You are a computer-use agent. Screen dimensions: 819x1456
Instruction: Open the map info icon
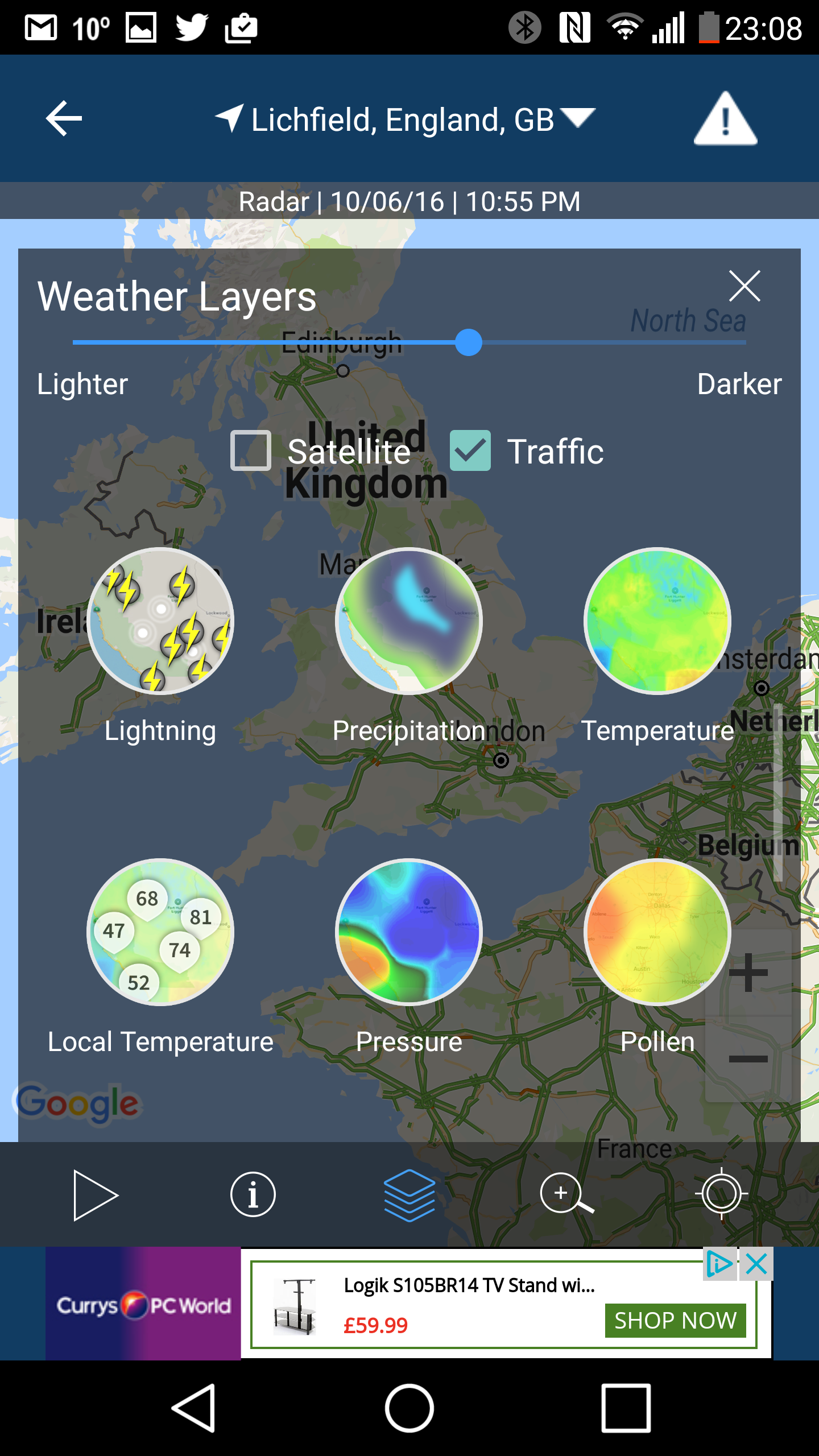click(253, 1194)
